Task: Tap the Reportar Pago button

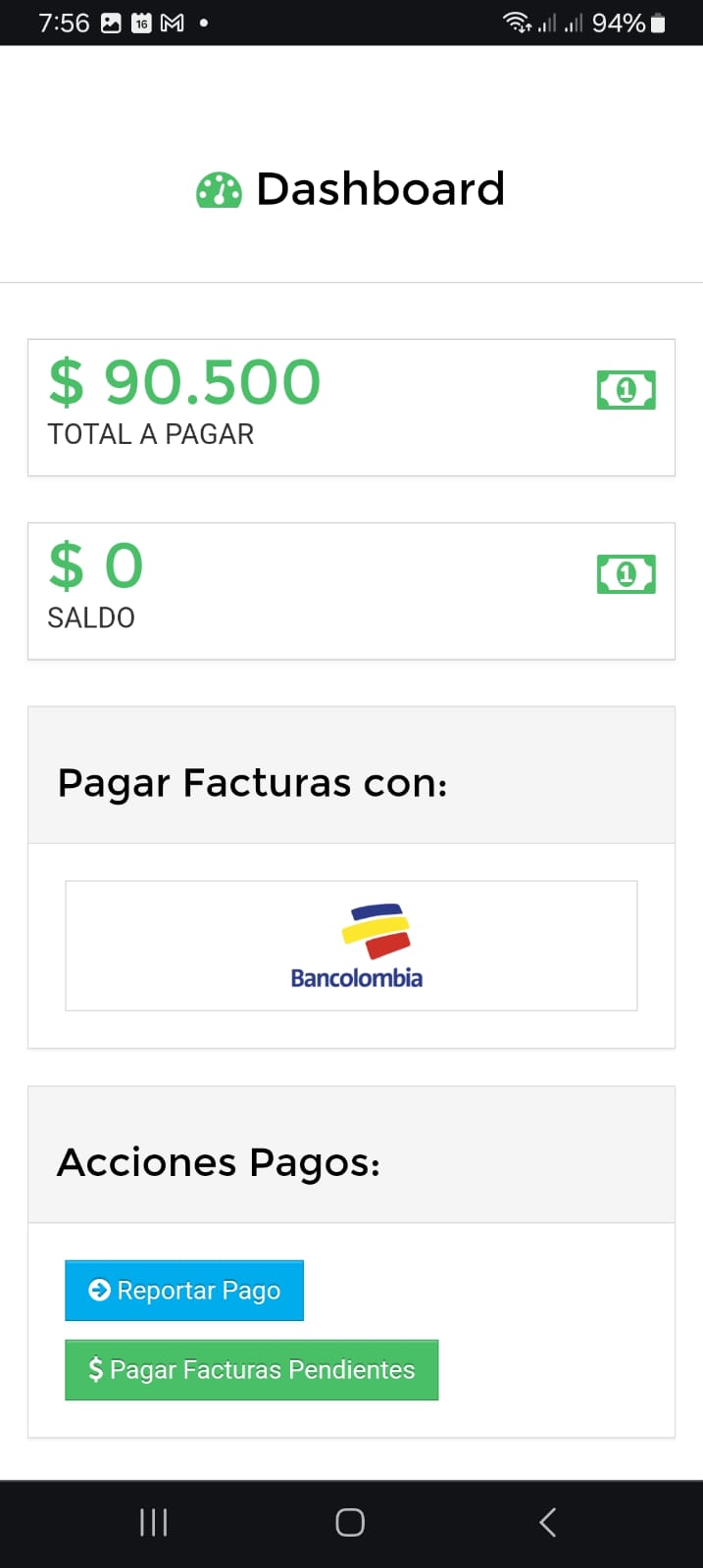Action: (184, 1291)
